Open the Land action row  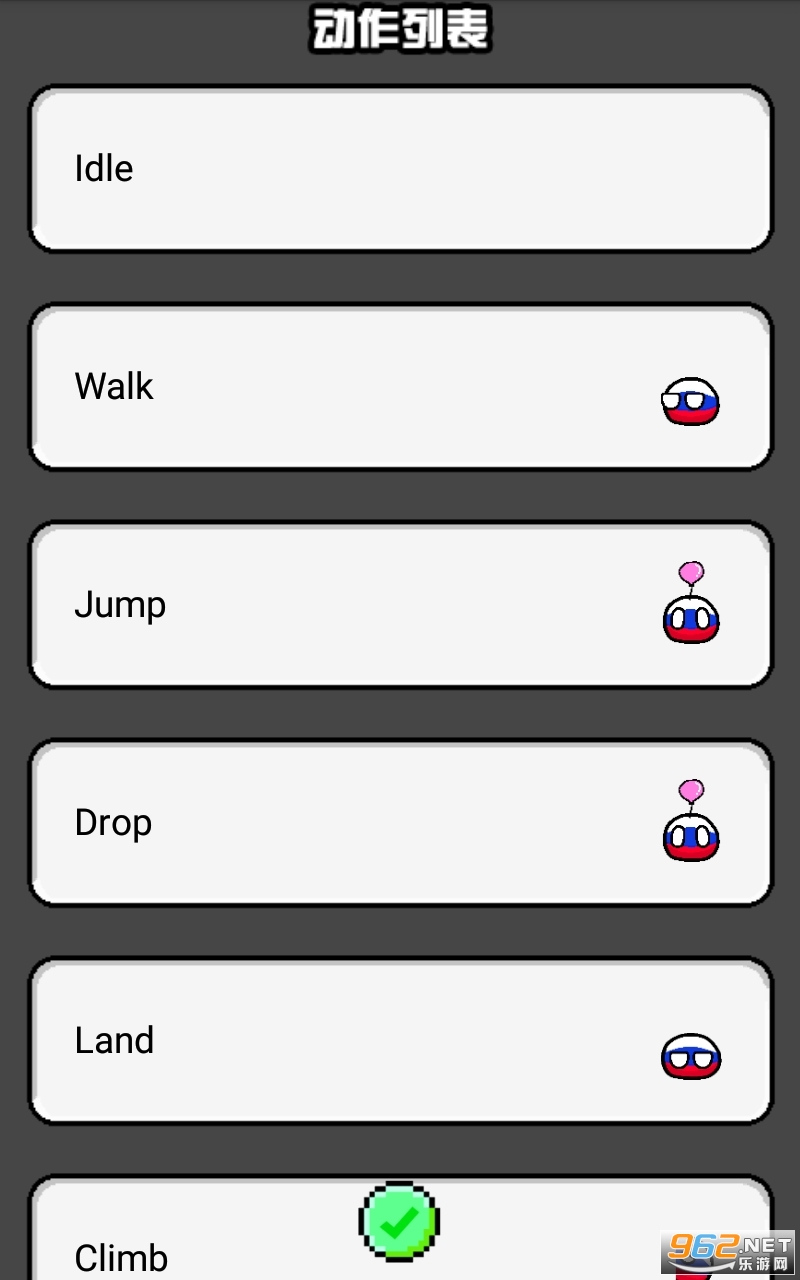coord(400,1040)
